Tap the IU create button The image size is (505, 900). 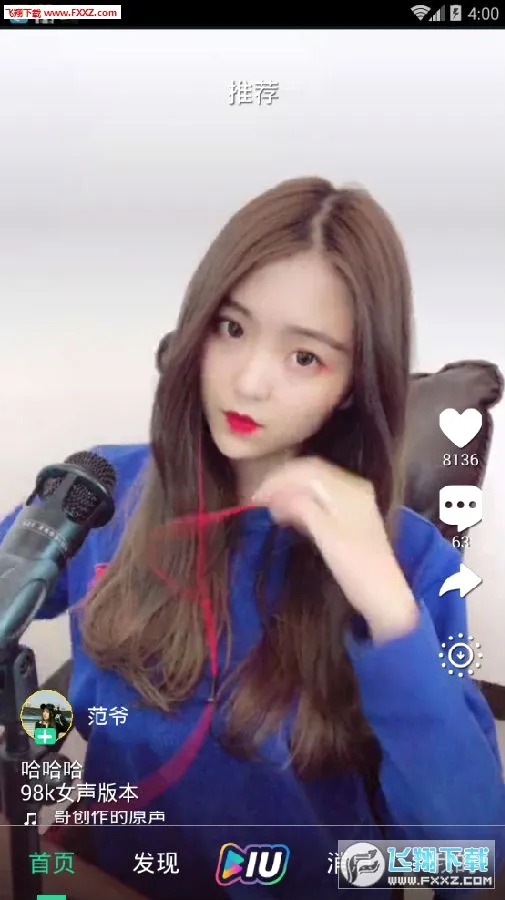click(252, 864)
